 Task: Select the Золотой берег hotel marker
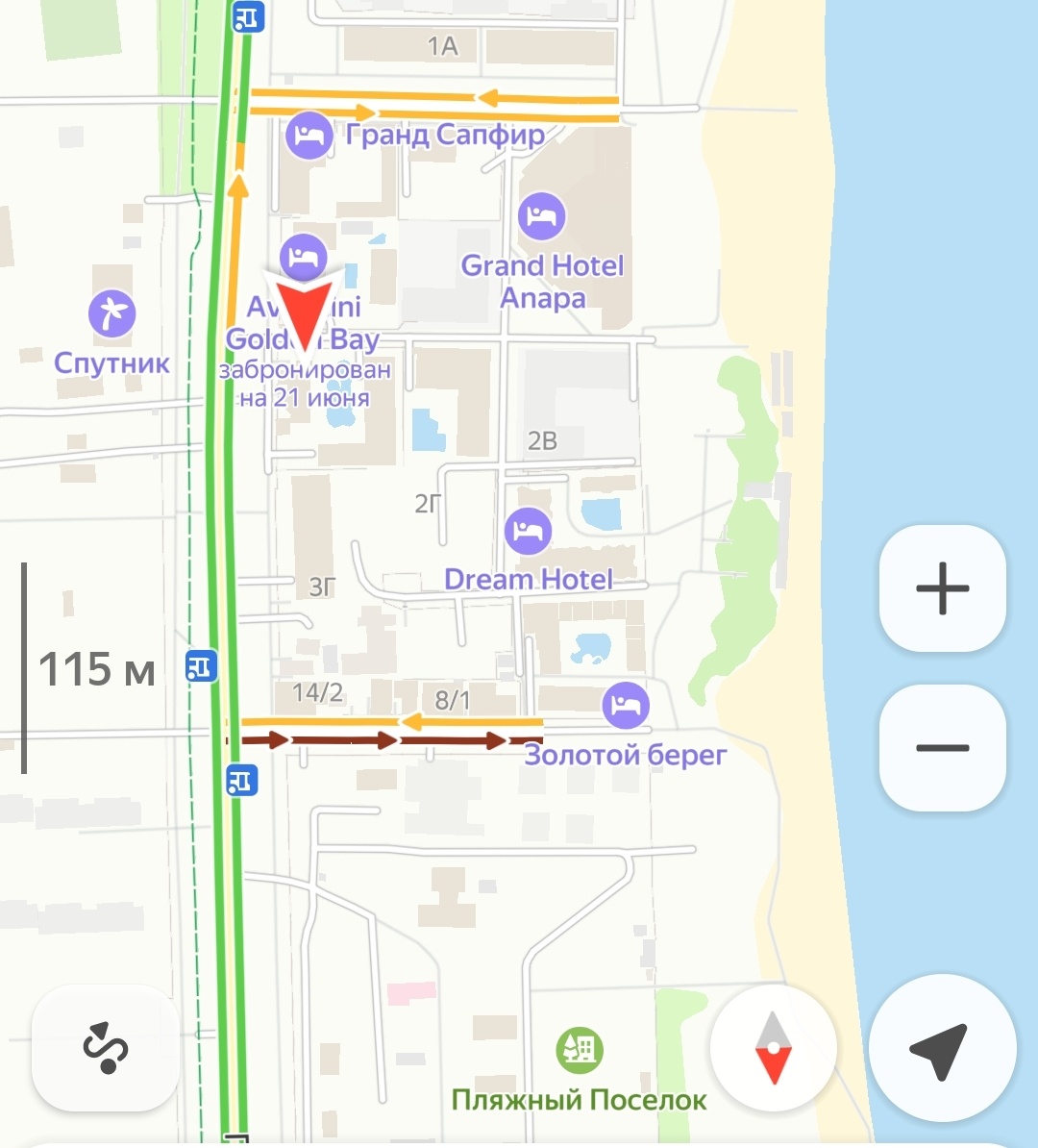626,706
